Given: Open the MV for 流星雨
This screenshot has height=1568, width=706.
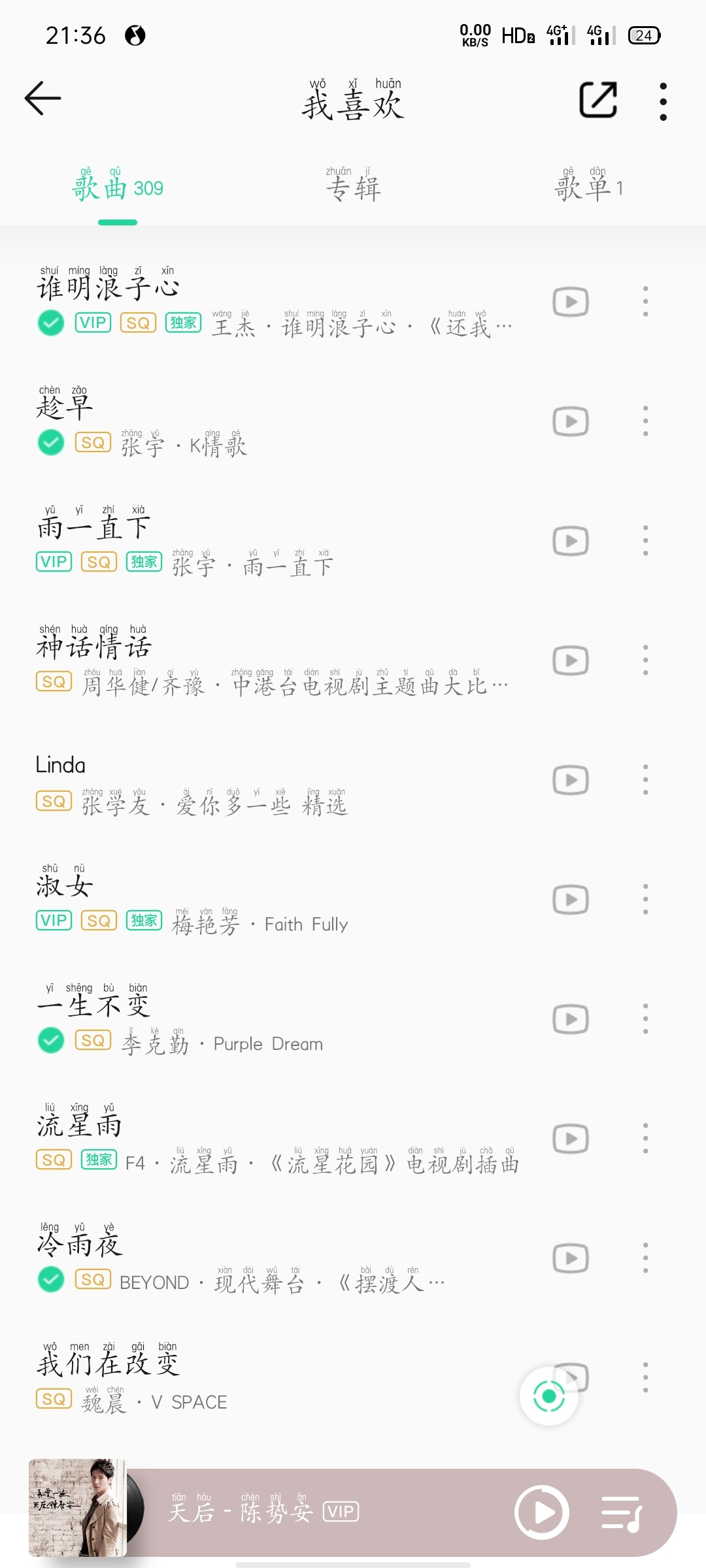Looking at the screenshot, I should click(571, 1139).
